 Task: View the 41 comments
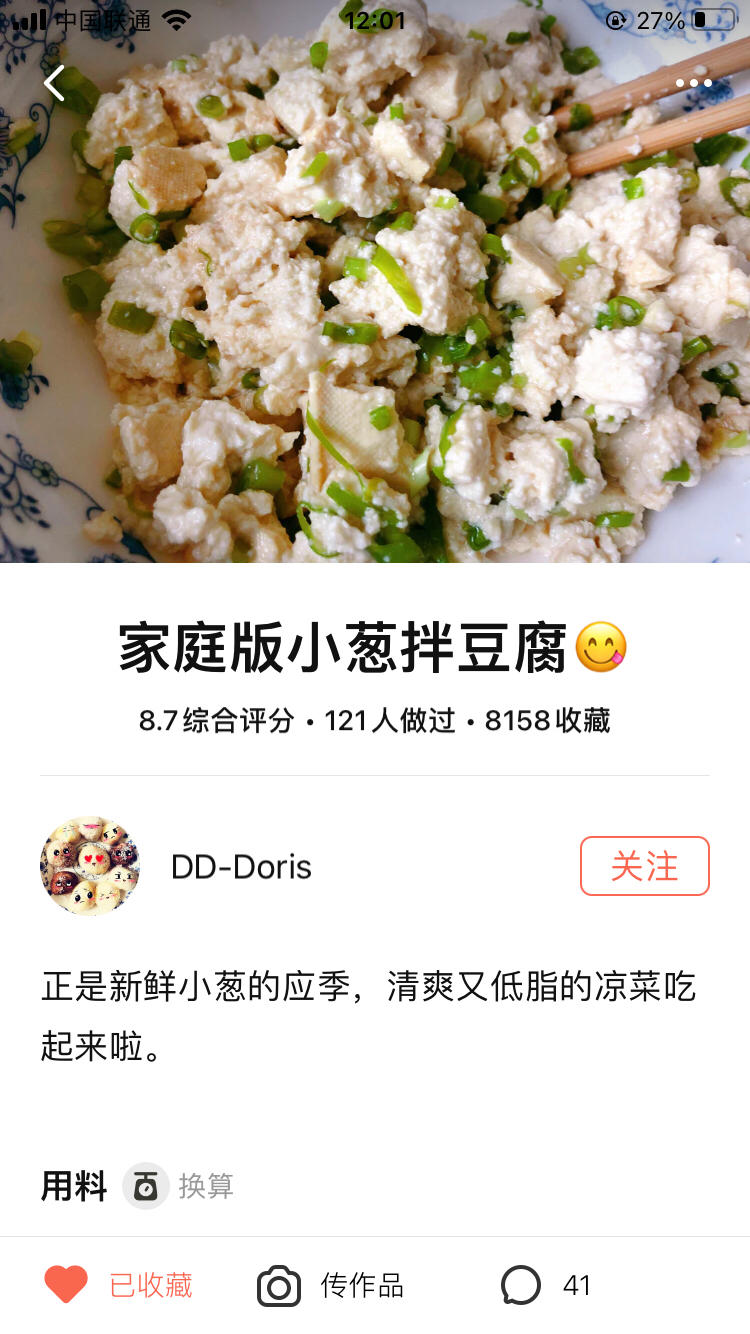coord(546,1285)
